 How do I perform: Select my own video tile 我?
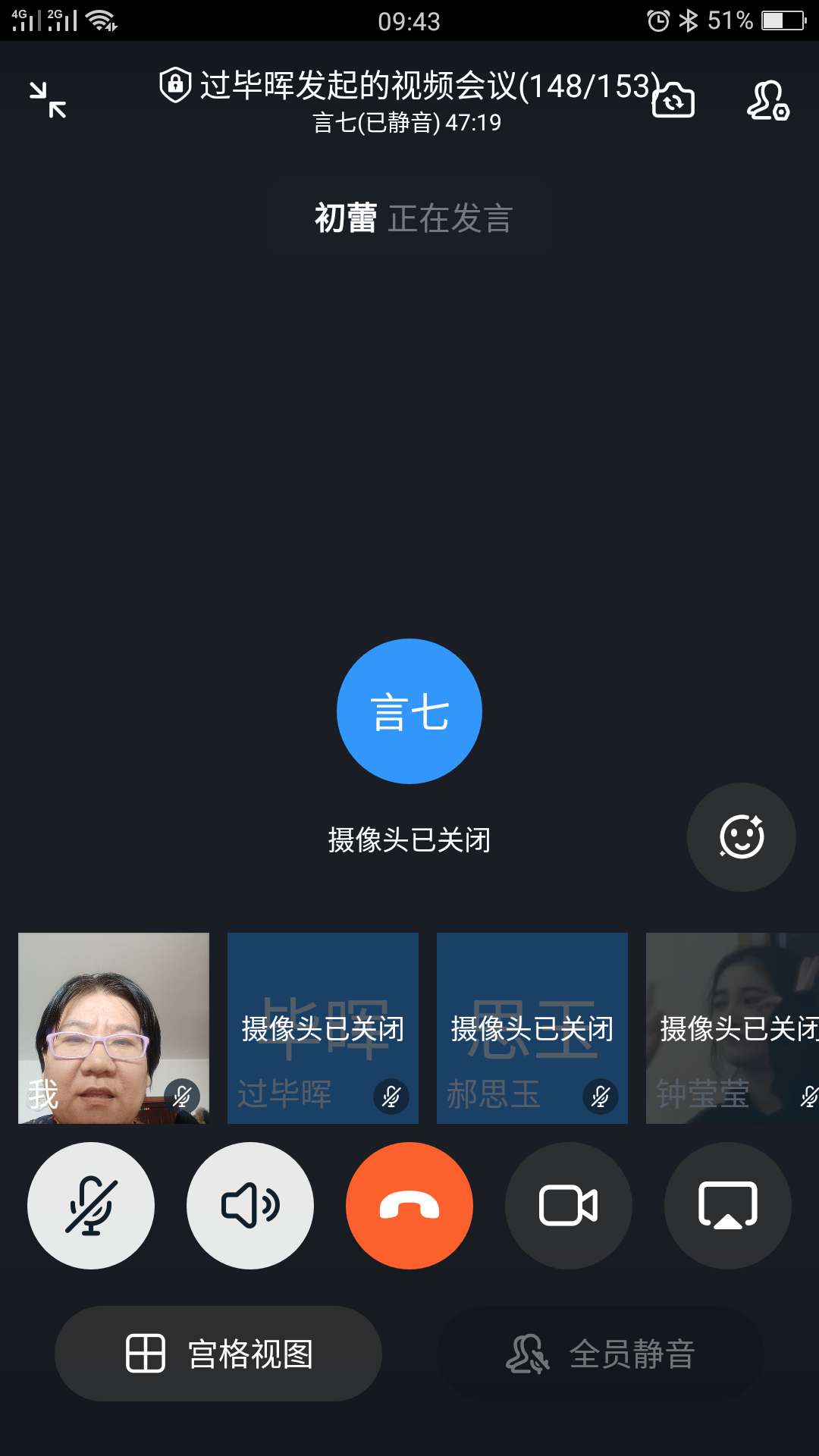114,1028
